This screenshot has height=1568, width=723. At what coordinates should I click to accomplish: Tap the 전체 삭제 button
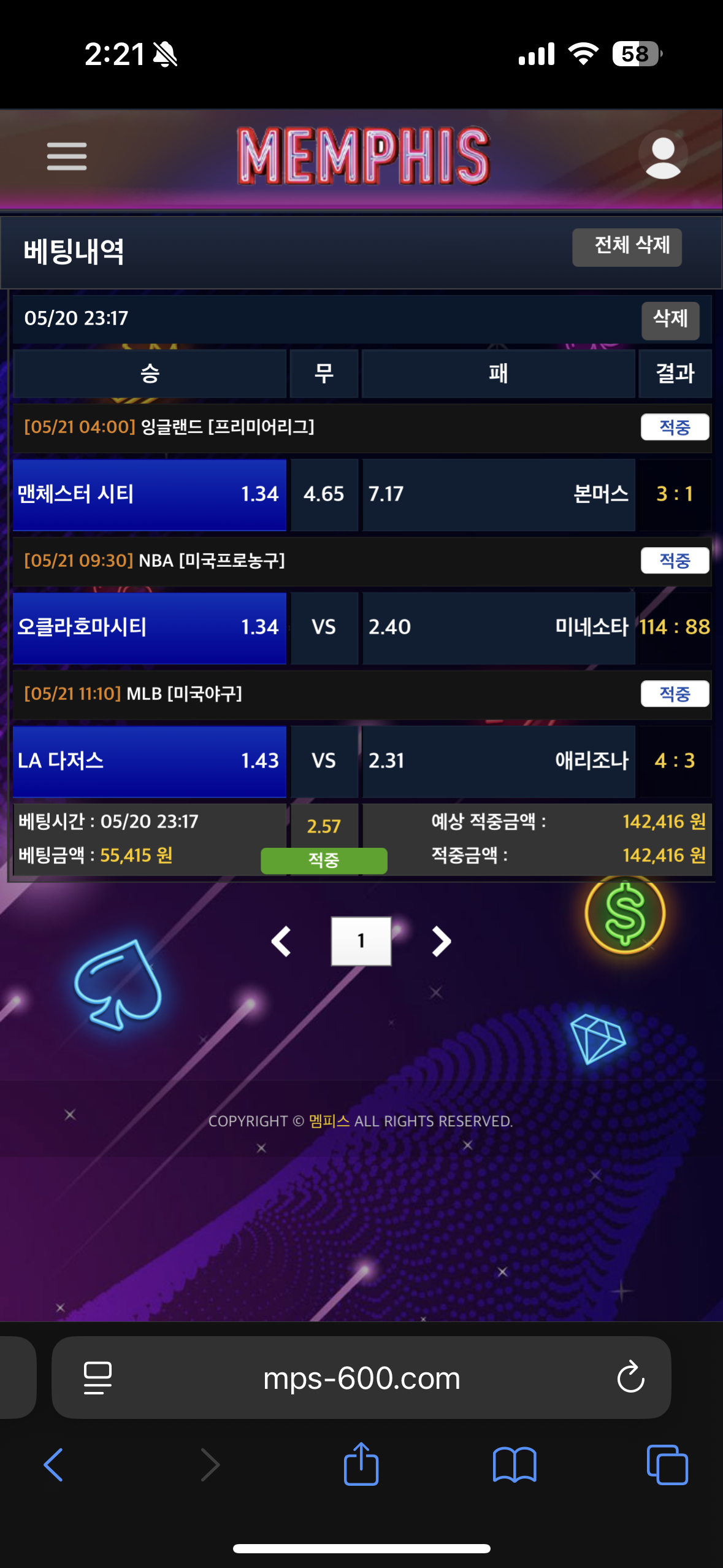coord(627,247)
